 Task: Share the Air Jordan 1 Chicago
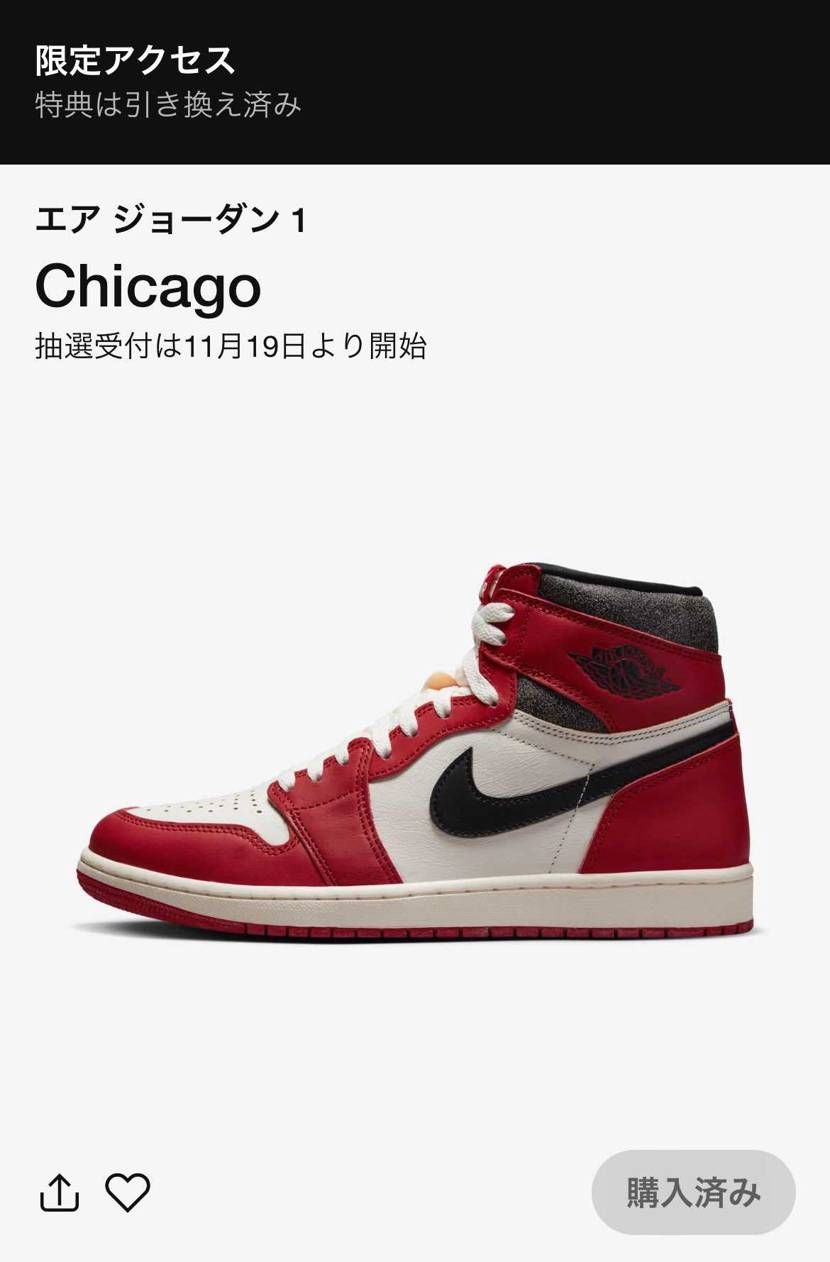(59, 1192)
